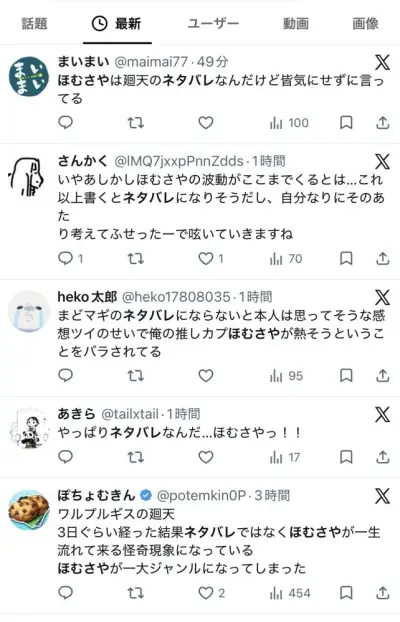Switch to the 話題 tab
Screen dimensions: 400x622
35,24
